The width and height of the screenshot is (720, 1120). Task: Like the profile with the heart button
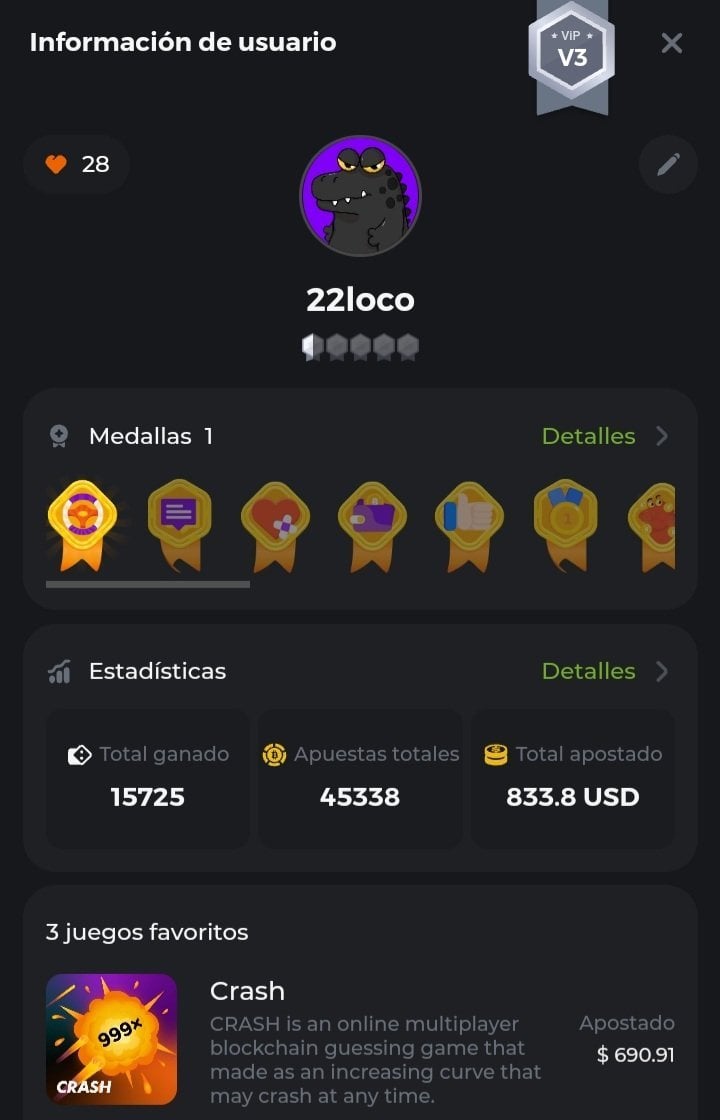[76, 164]
